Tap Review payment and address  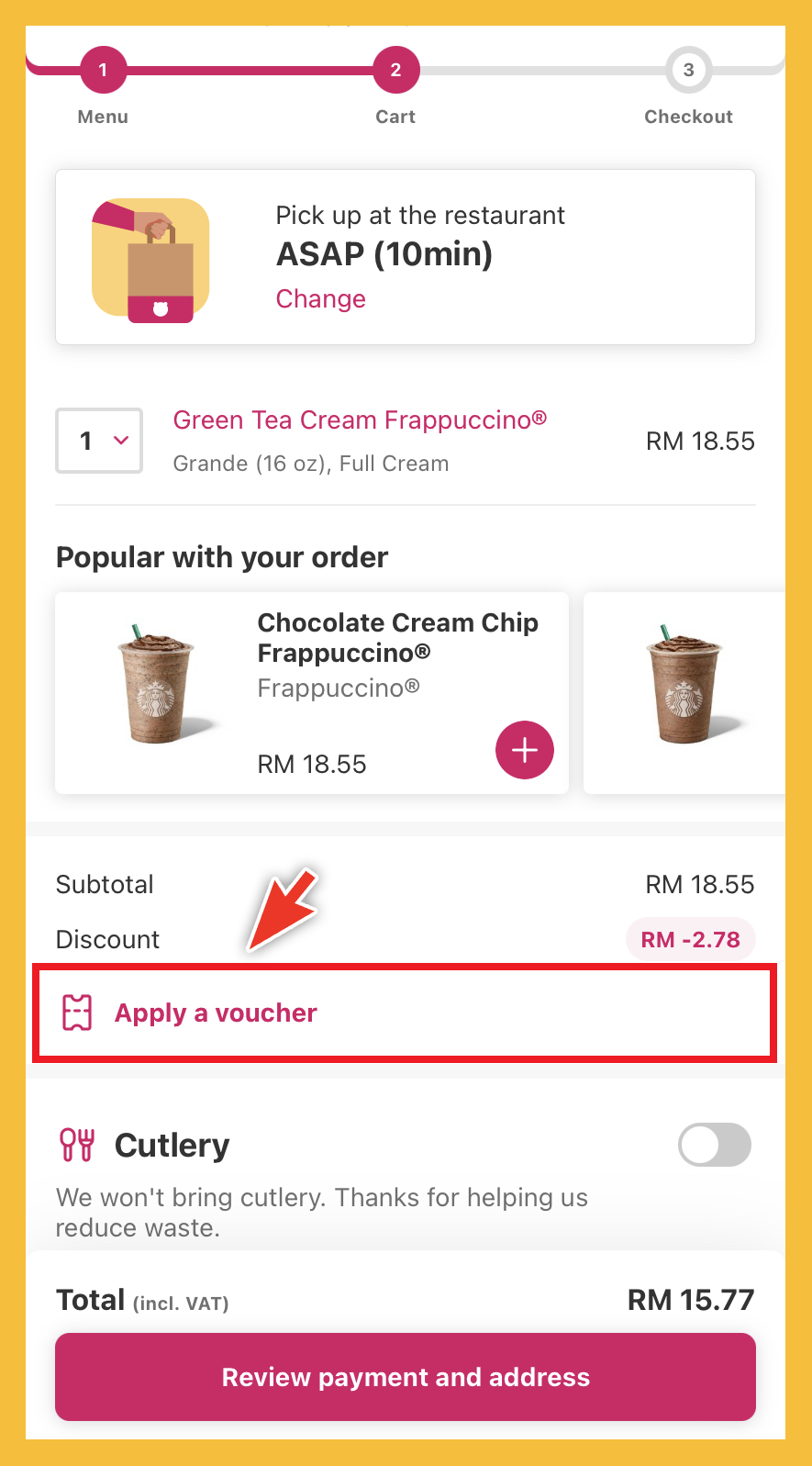coord(406,1377)
